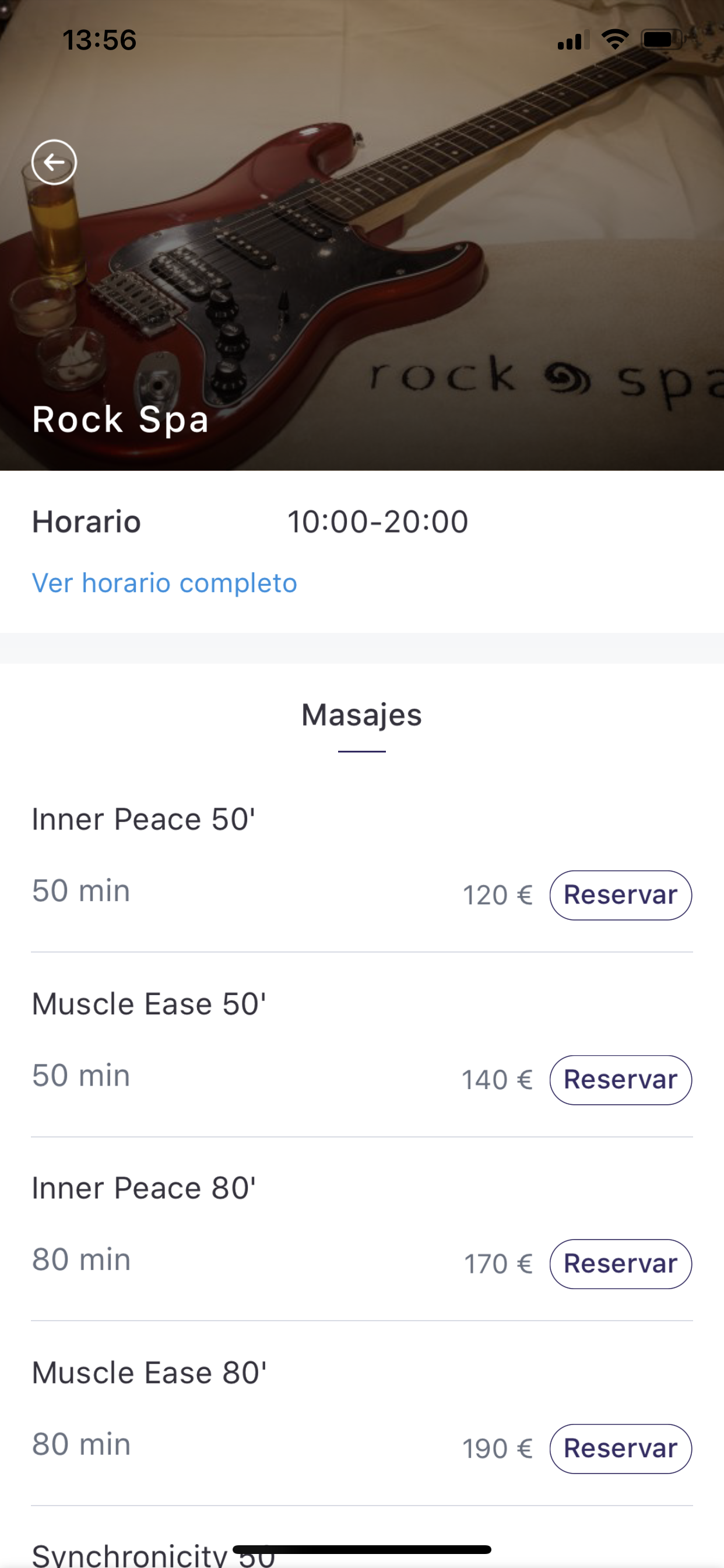This screenshot has width=724, height=1568.
Task: Book the Inner Peace 80' massage
Action: (621, 1263)
